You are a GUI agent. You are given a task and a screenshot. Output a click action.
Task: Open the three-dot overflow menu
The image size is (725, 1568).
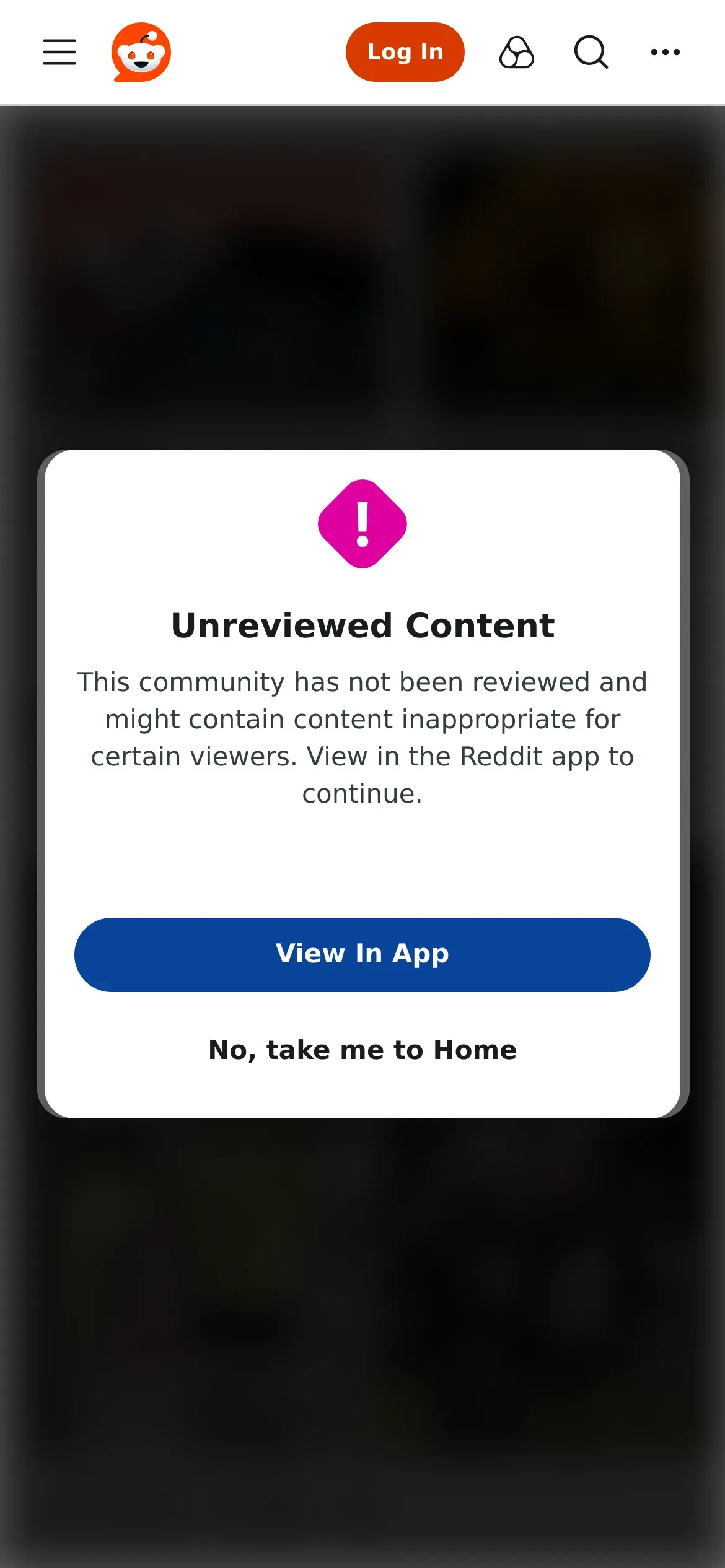tap(666, 52)
